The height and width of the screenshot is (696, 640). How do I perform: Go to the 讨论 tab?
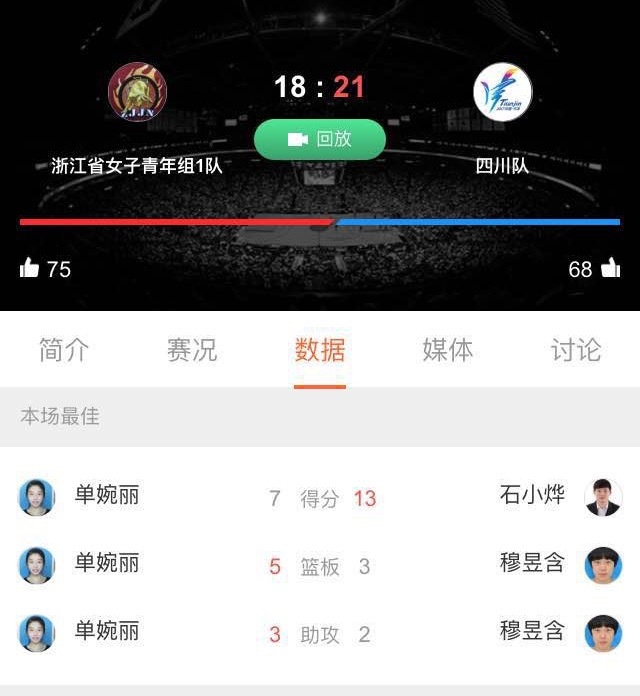coord(576,350)
